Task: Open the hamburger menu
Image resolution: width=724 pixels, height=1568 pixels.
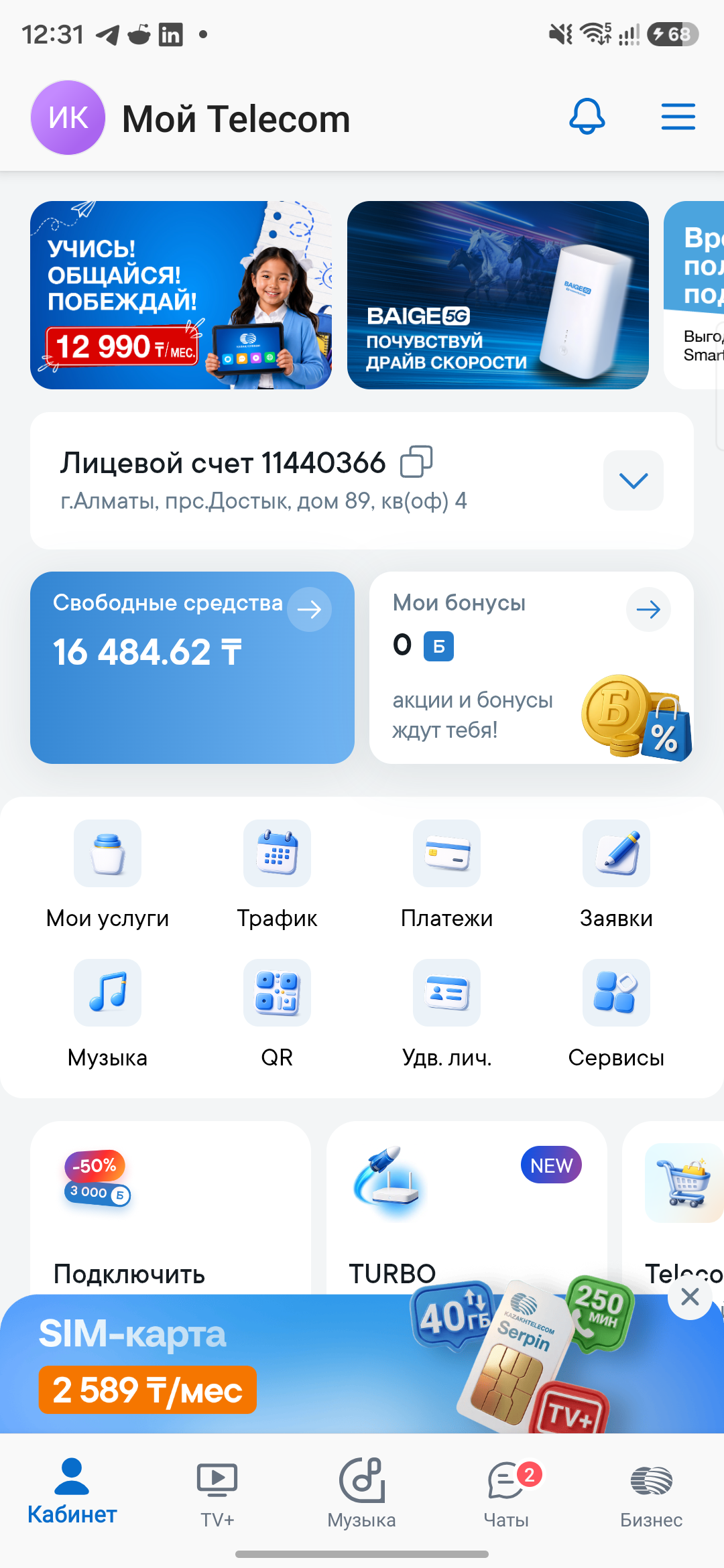Action: (678, 117)
